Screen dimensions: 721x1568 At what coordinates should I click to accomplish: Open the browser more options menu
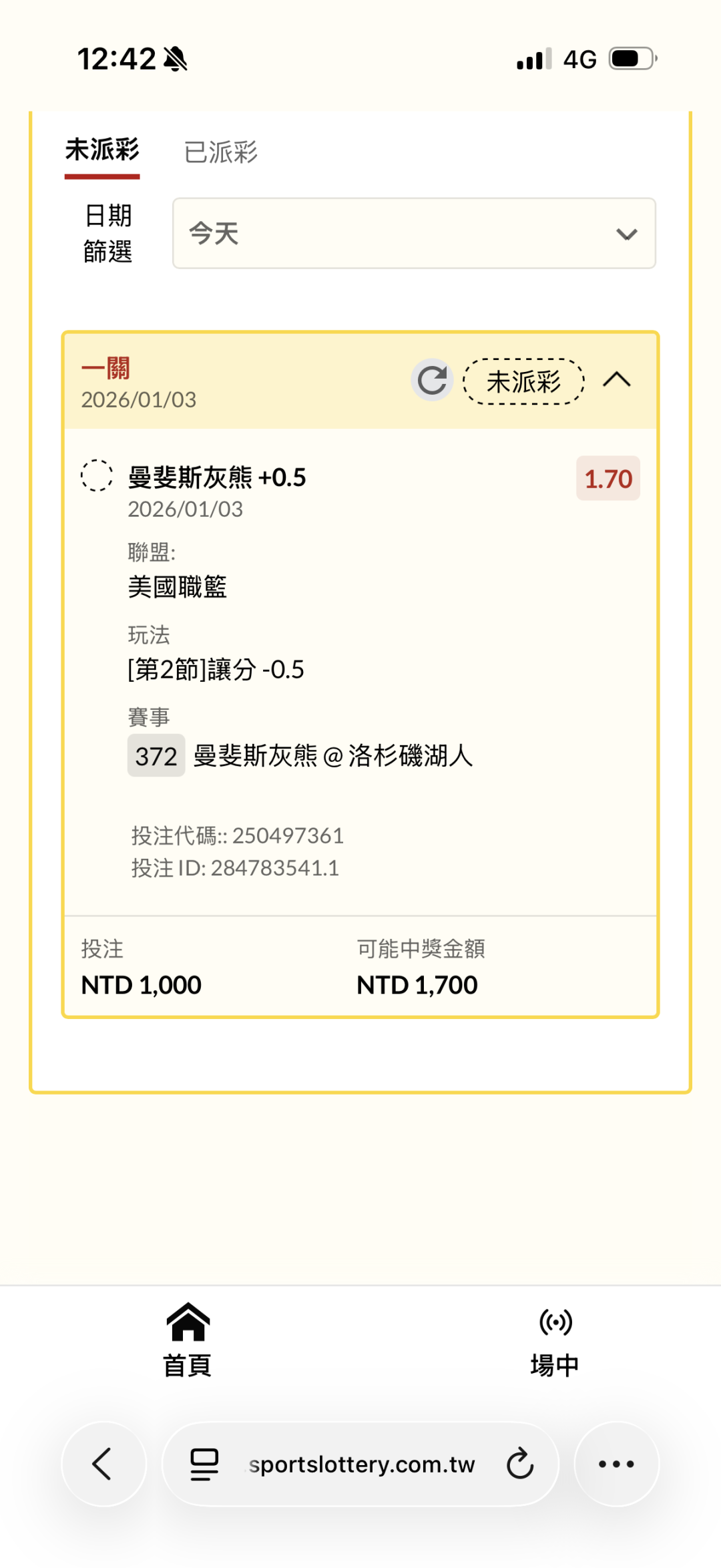tap(616, 1464)
